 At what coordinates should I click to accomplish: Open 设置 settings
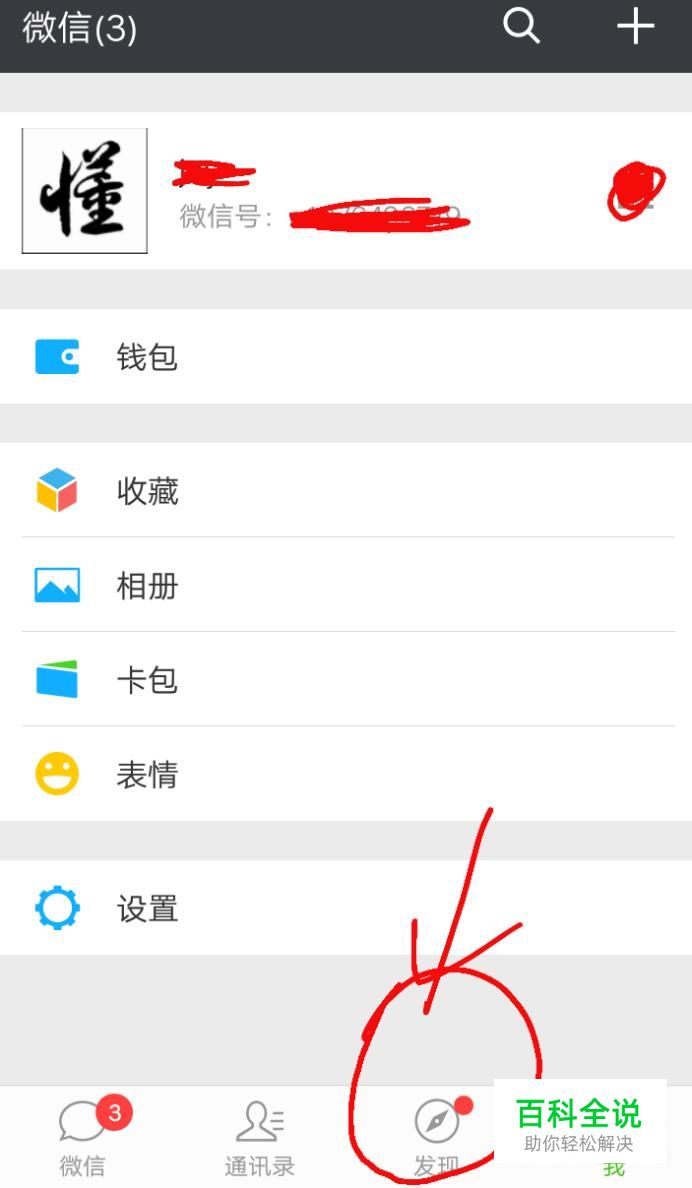click(x=345, y=908)
